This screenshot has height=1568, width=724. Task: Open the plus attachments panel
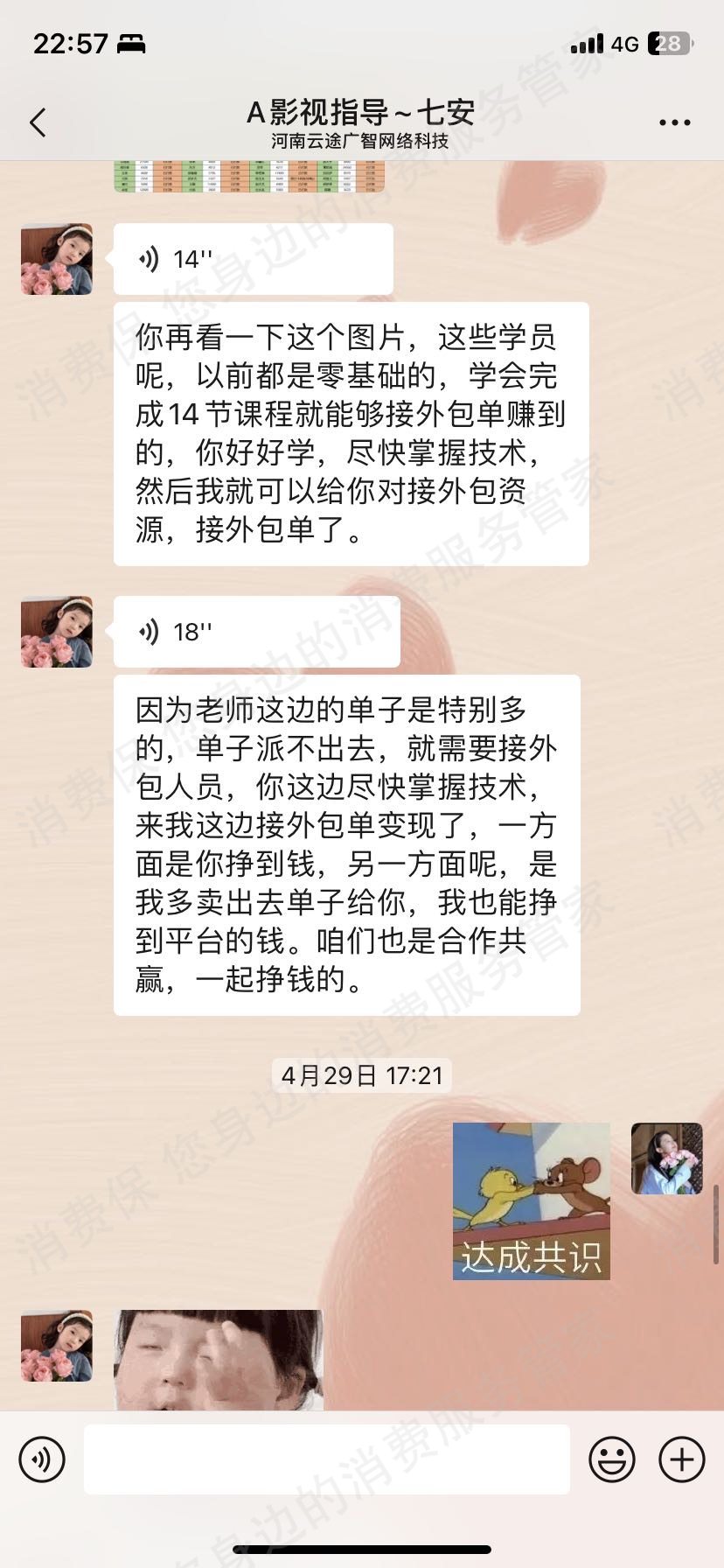tap(681, 1459)
